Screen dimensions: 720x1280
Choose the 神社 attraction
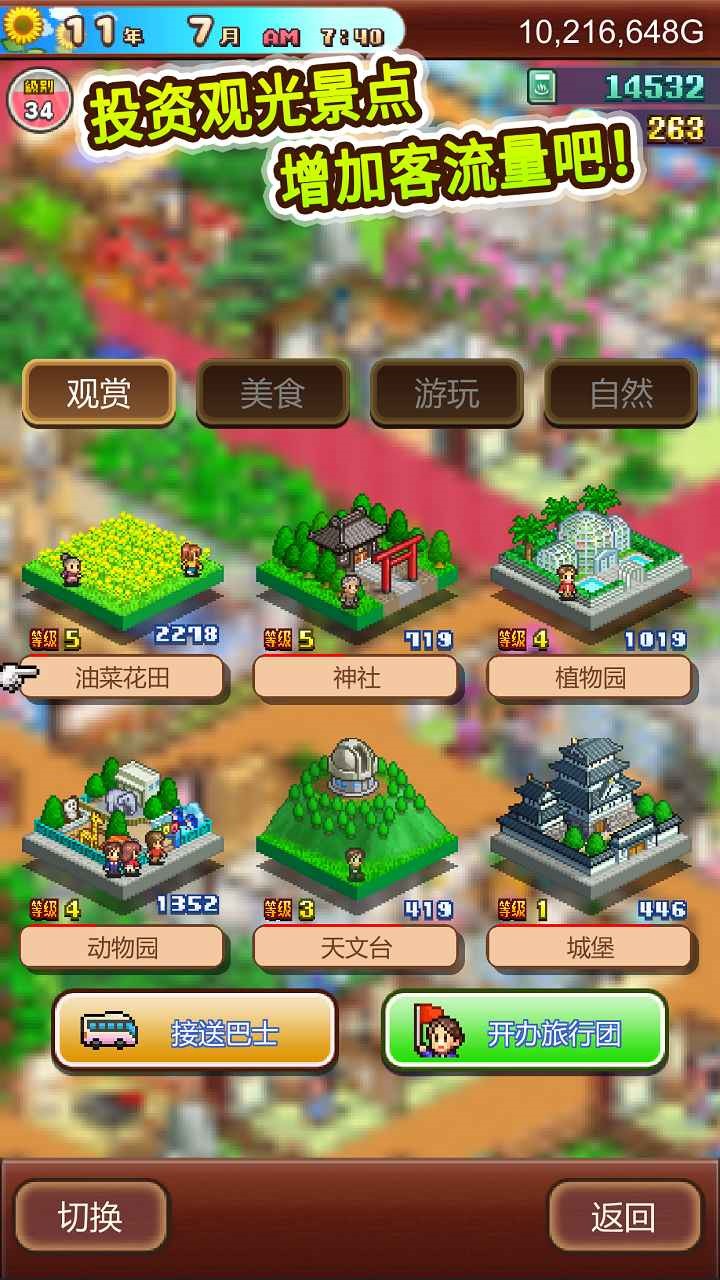click(x=356, y=678)
